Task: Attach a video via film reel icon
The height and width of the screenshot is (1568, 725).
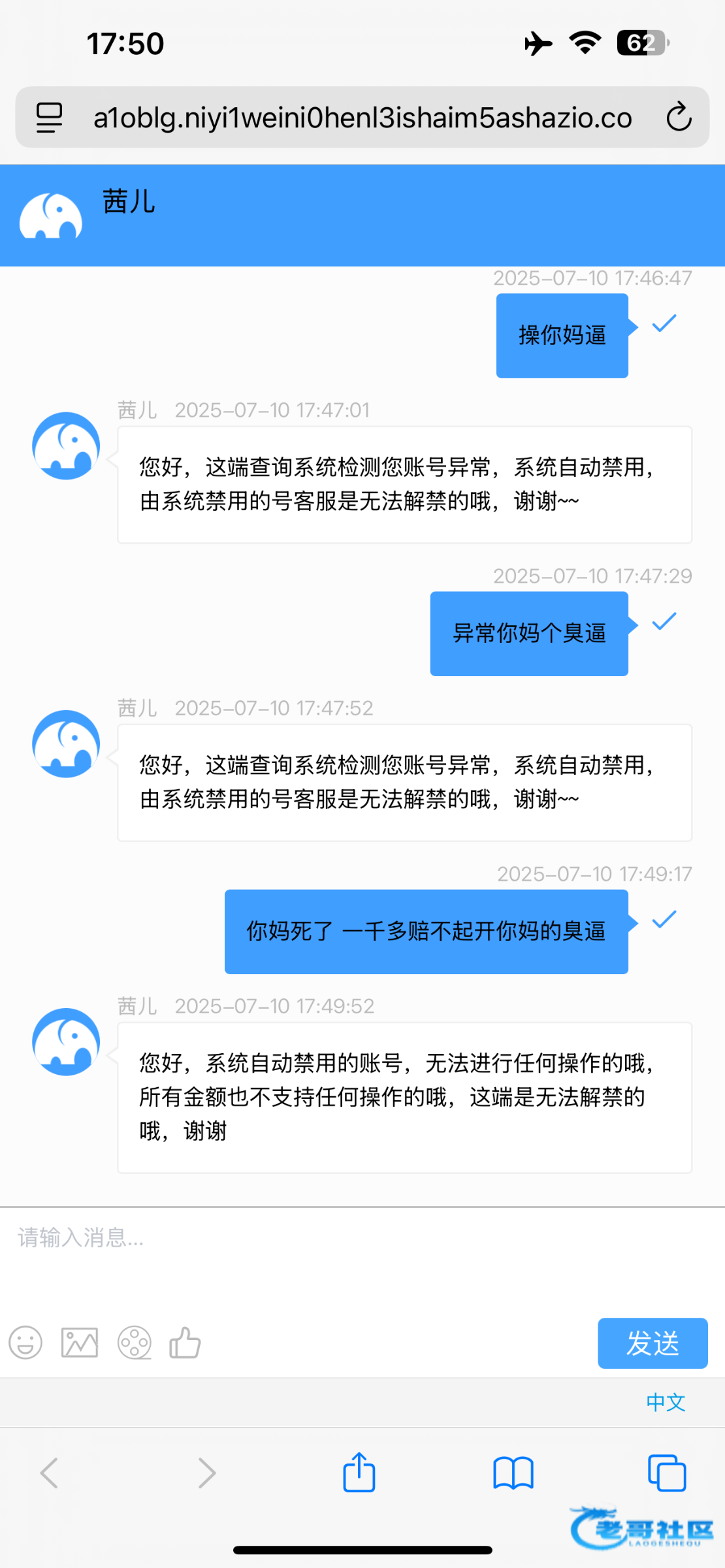Action: click(x=135, y=1343)
